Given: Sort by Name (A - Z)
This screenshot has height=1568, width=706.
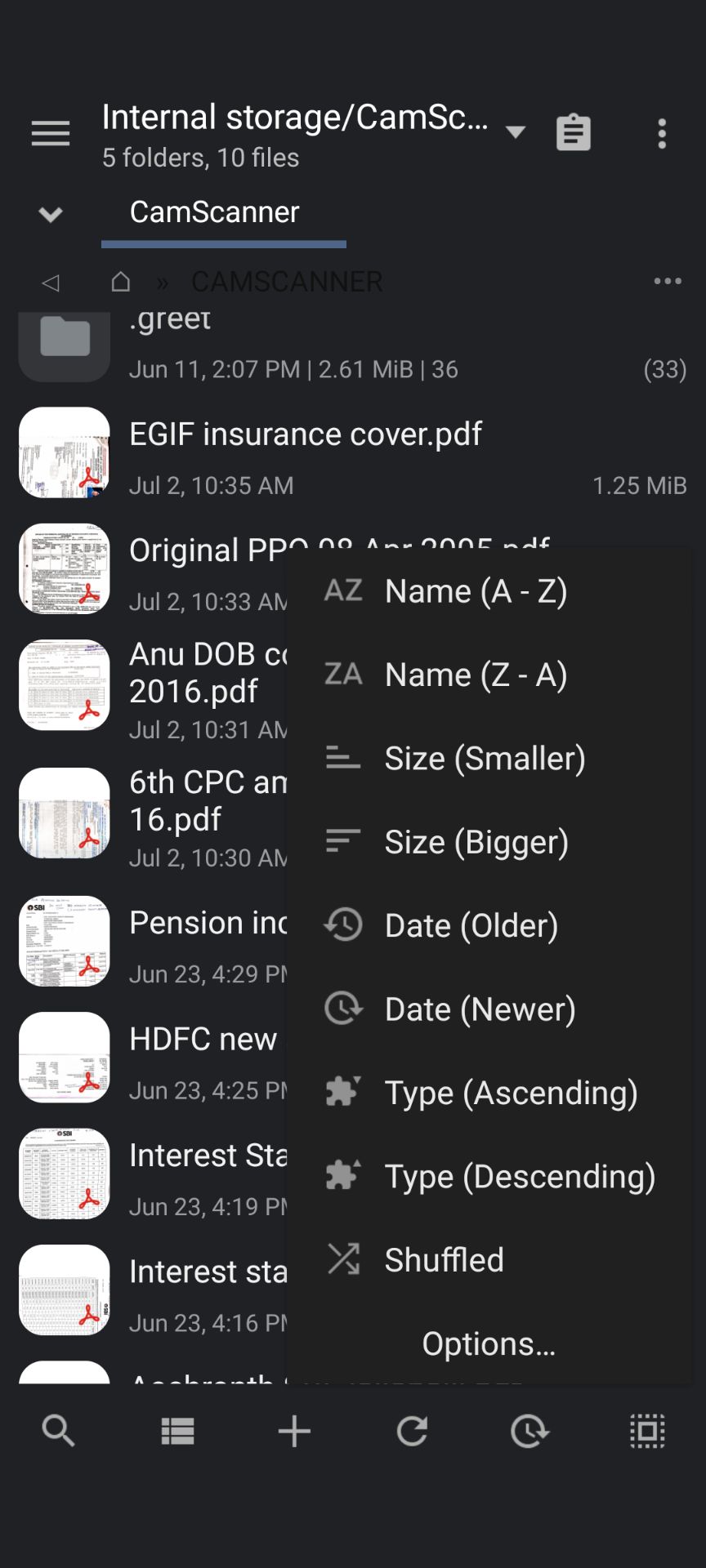Looking at the screenshot, I should coord(475,591).
